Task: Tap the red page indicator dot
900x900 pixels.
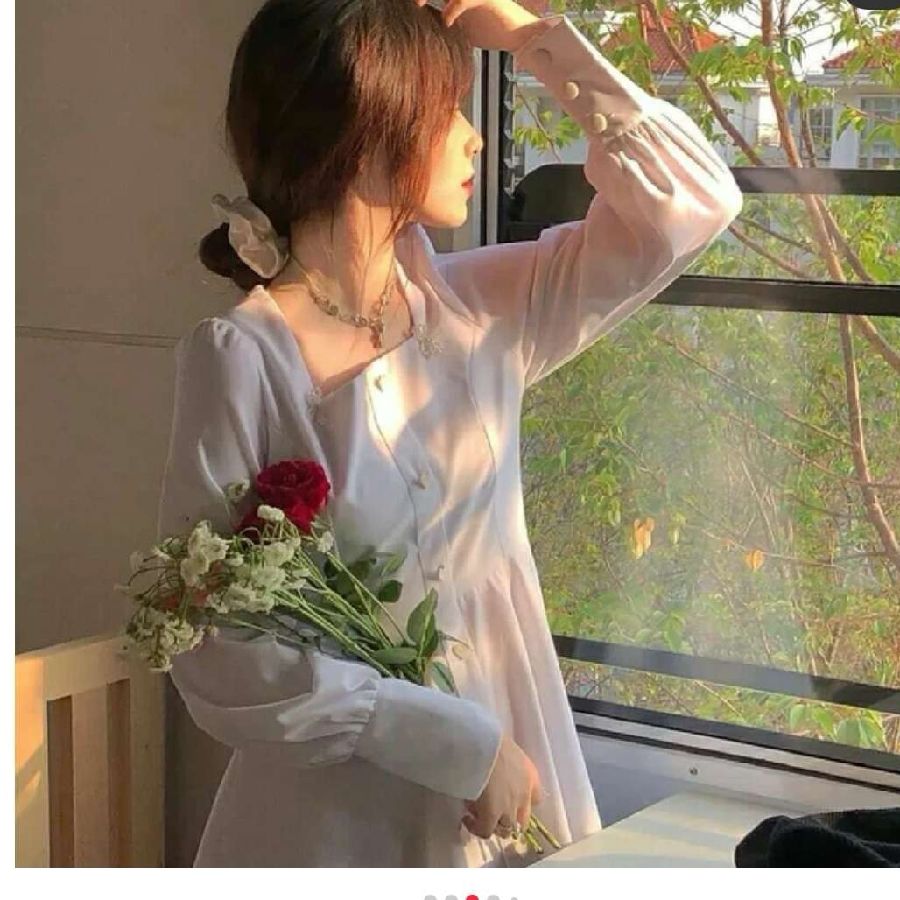Action: click(472, 897)
